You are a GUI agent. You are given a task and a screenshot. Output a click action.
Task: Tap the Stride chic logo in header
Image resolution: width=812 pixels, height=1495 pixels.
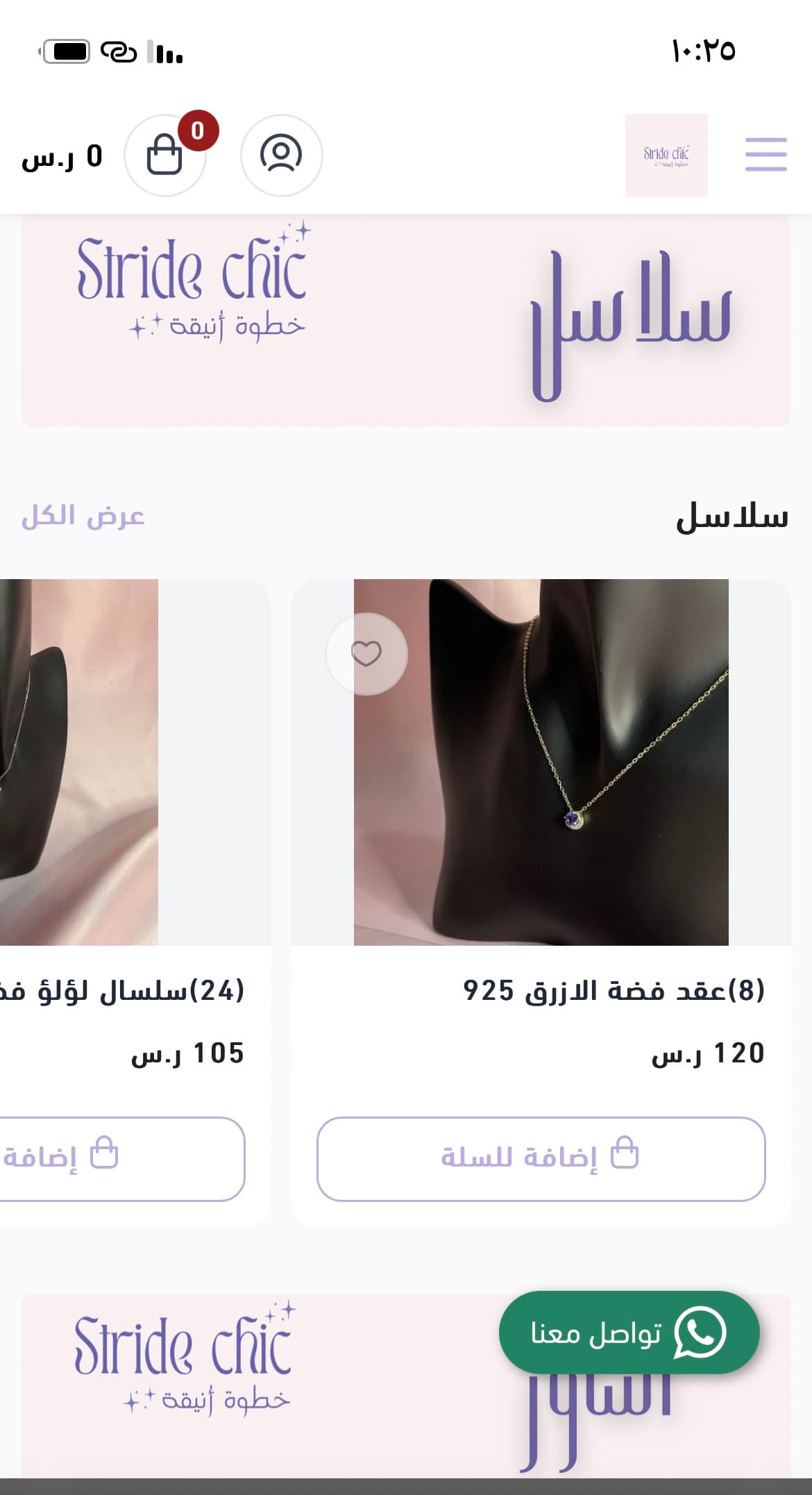pos(666,155)
